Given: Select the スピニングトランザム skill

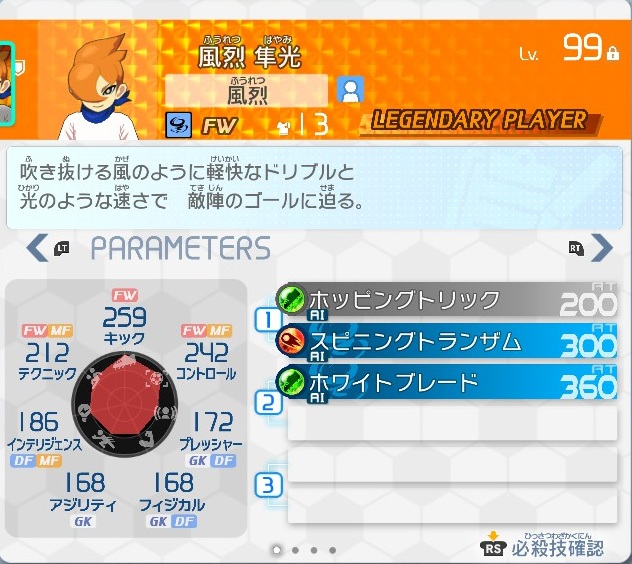Looking at the screenshot, I should tap(445, 341).
